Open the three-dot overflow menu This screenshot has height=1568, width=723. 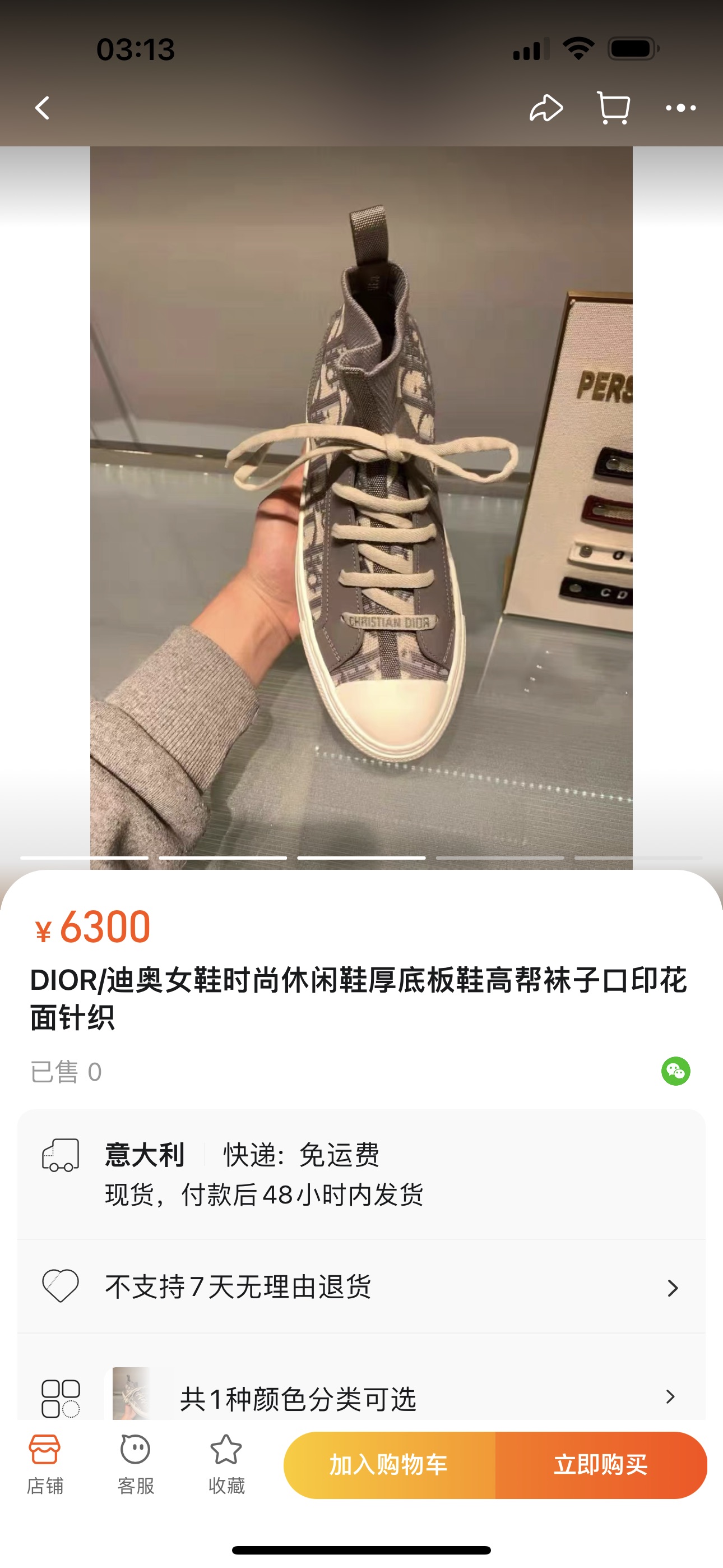tap(680, 108)
